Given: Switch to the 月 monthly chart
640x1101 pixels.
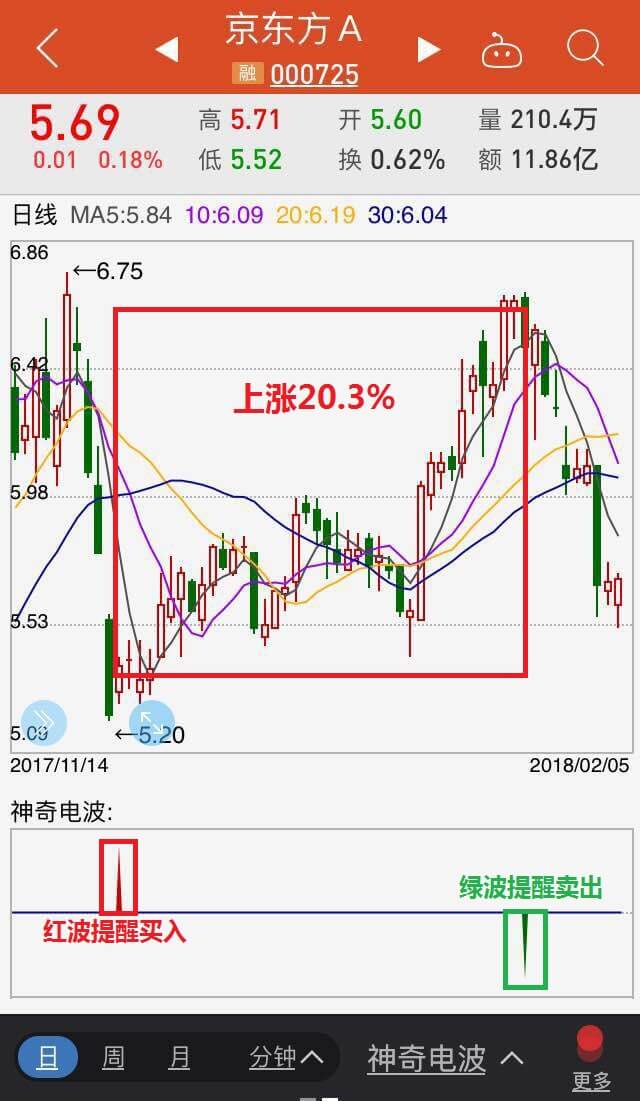Looking at the screenshot, I should coord(179,1057).
